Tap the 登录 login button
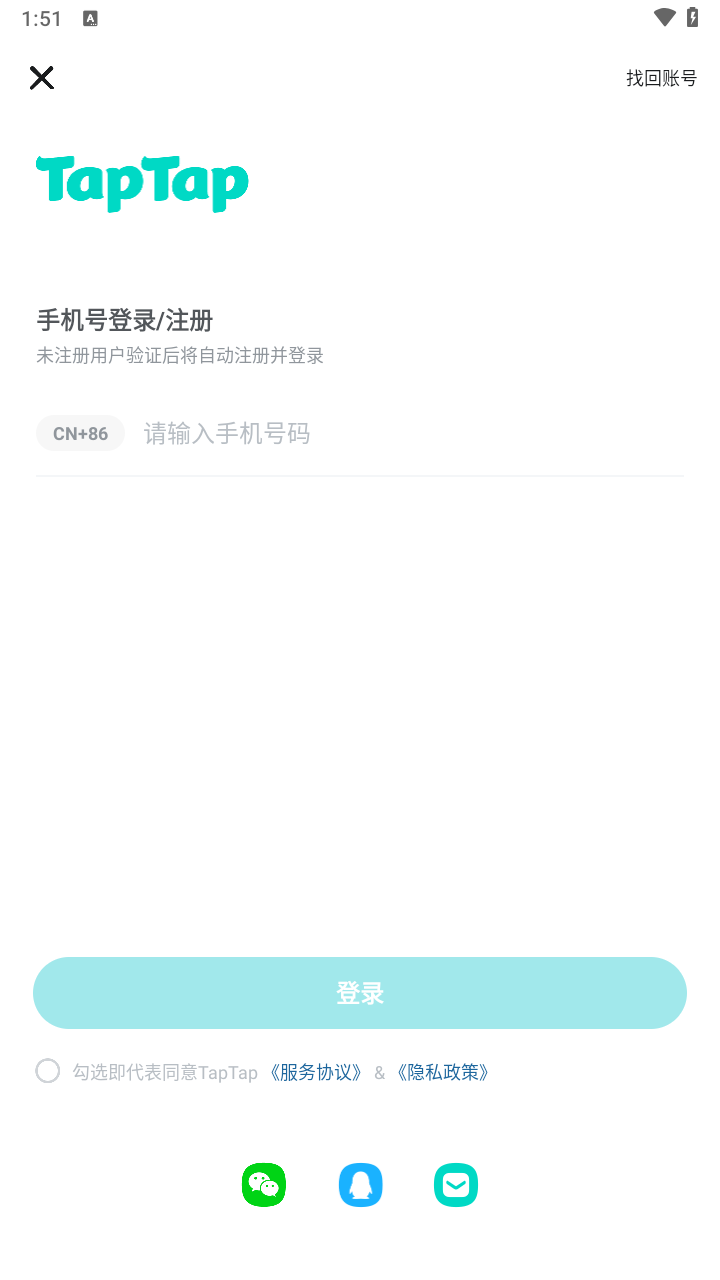720x1280 pixels. [360, 993]
